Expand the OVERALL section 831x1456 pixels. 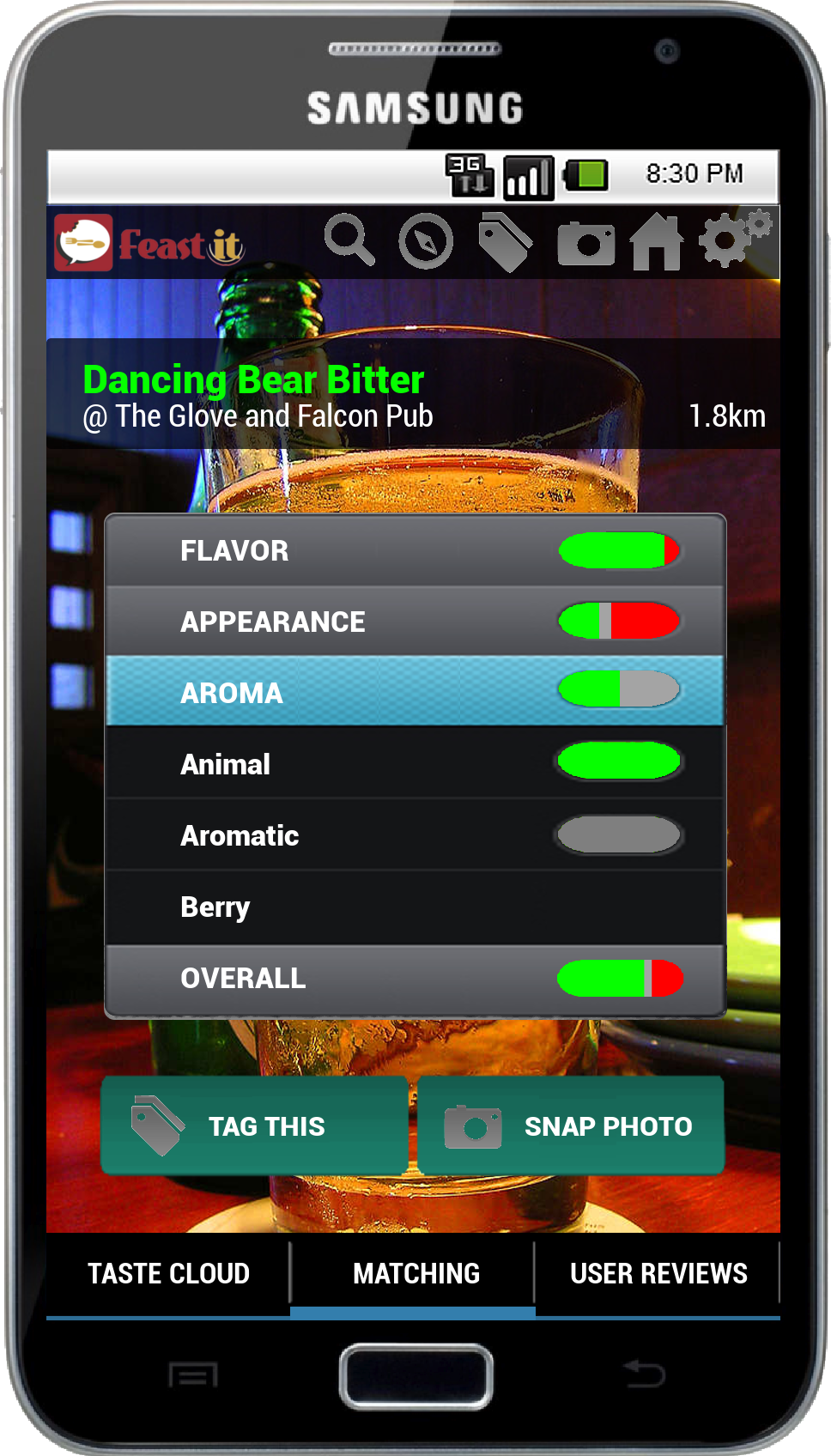415,979
